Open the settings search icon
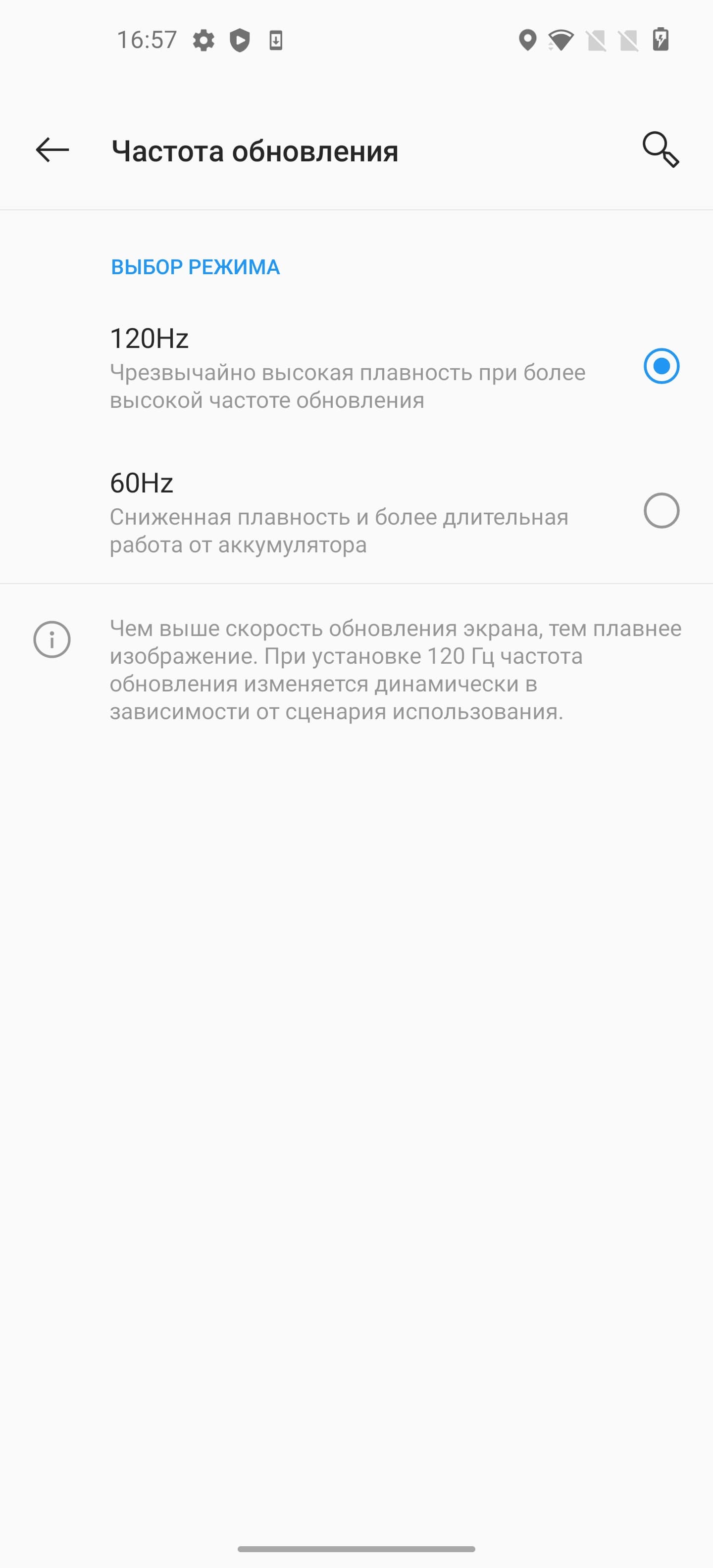Viewport: 713px width, 1568px height. (x=660, y=150)
